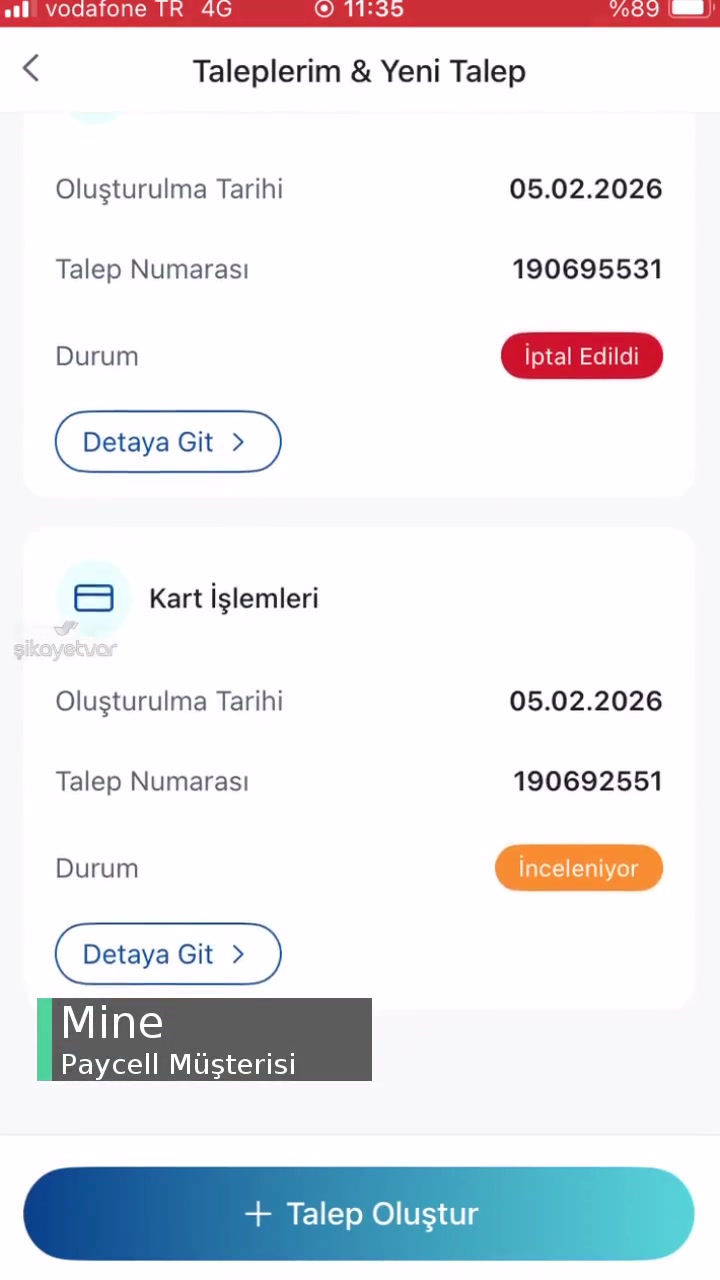This screenshot has height=1280, width=720.
Task: Select request number 190692551
Action: (x=588, y=781)
